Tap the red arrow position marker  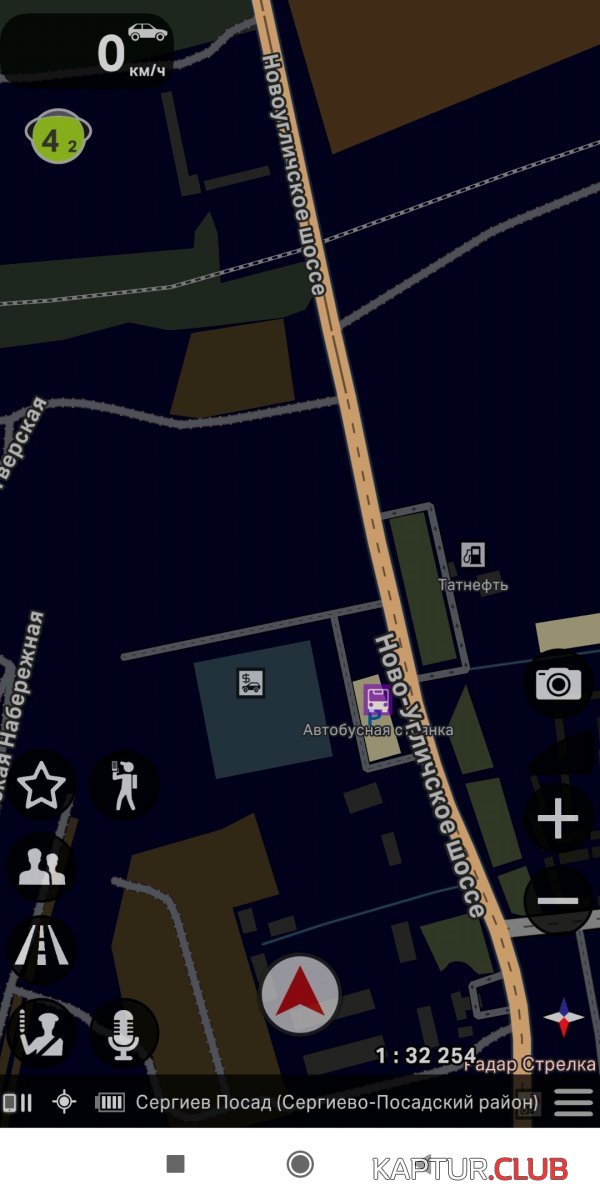pos(301,994)
